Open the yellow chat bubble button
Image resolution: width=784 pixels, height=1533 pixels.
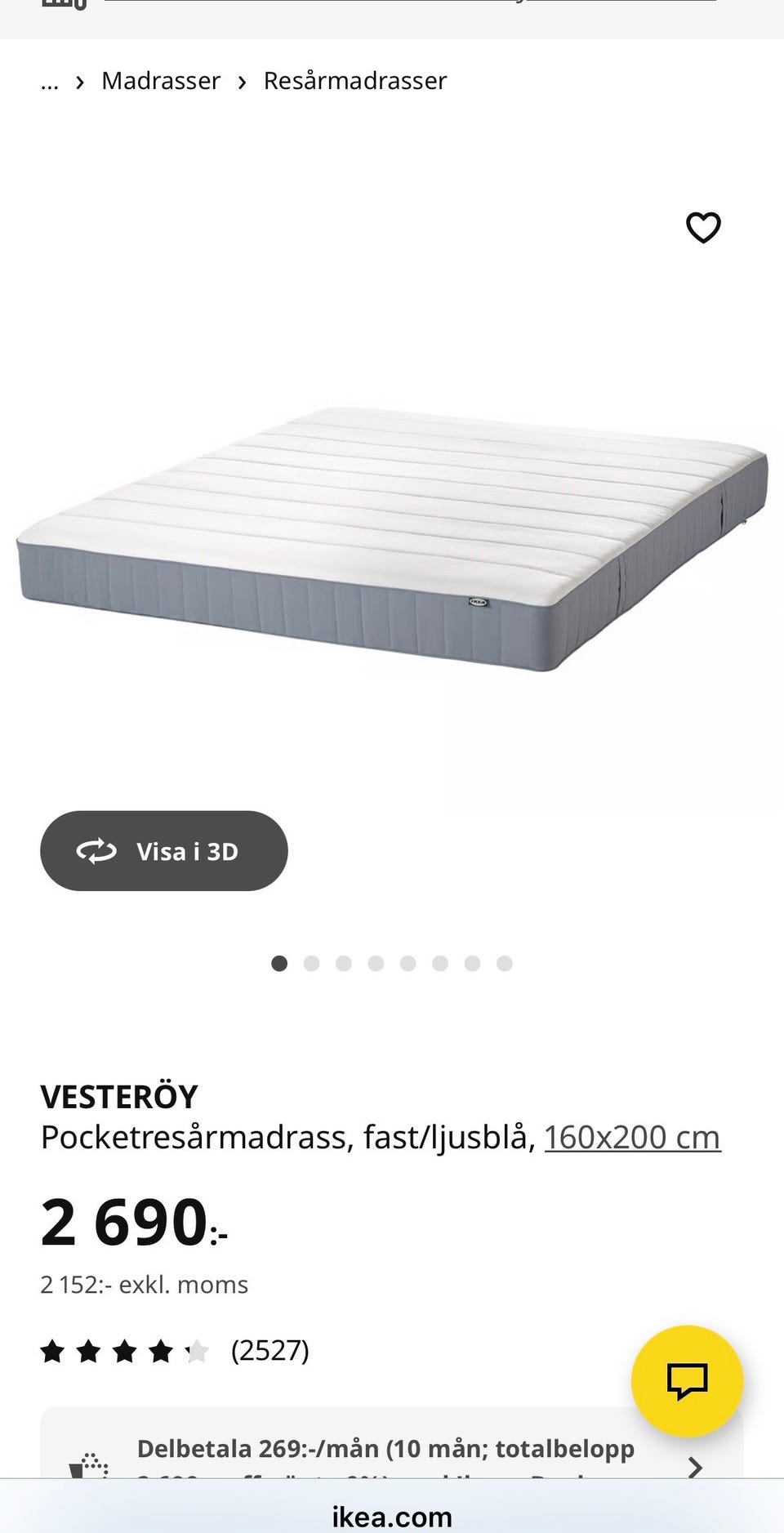[x=687, y=1381]
